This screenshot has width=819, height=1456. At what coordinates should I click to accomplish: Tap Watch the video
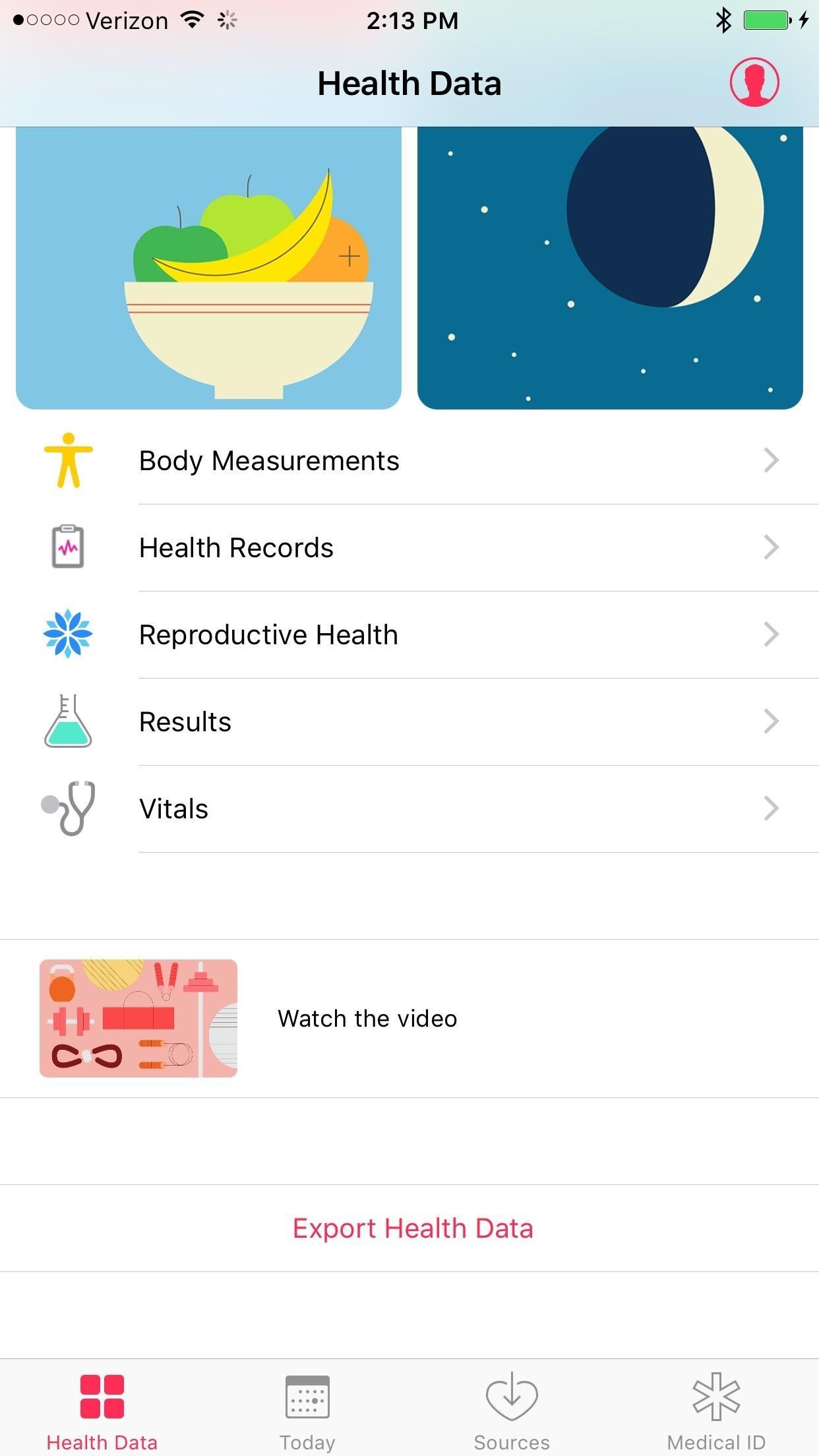coord(367,1017)
